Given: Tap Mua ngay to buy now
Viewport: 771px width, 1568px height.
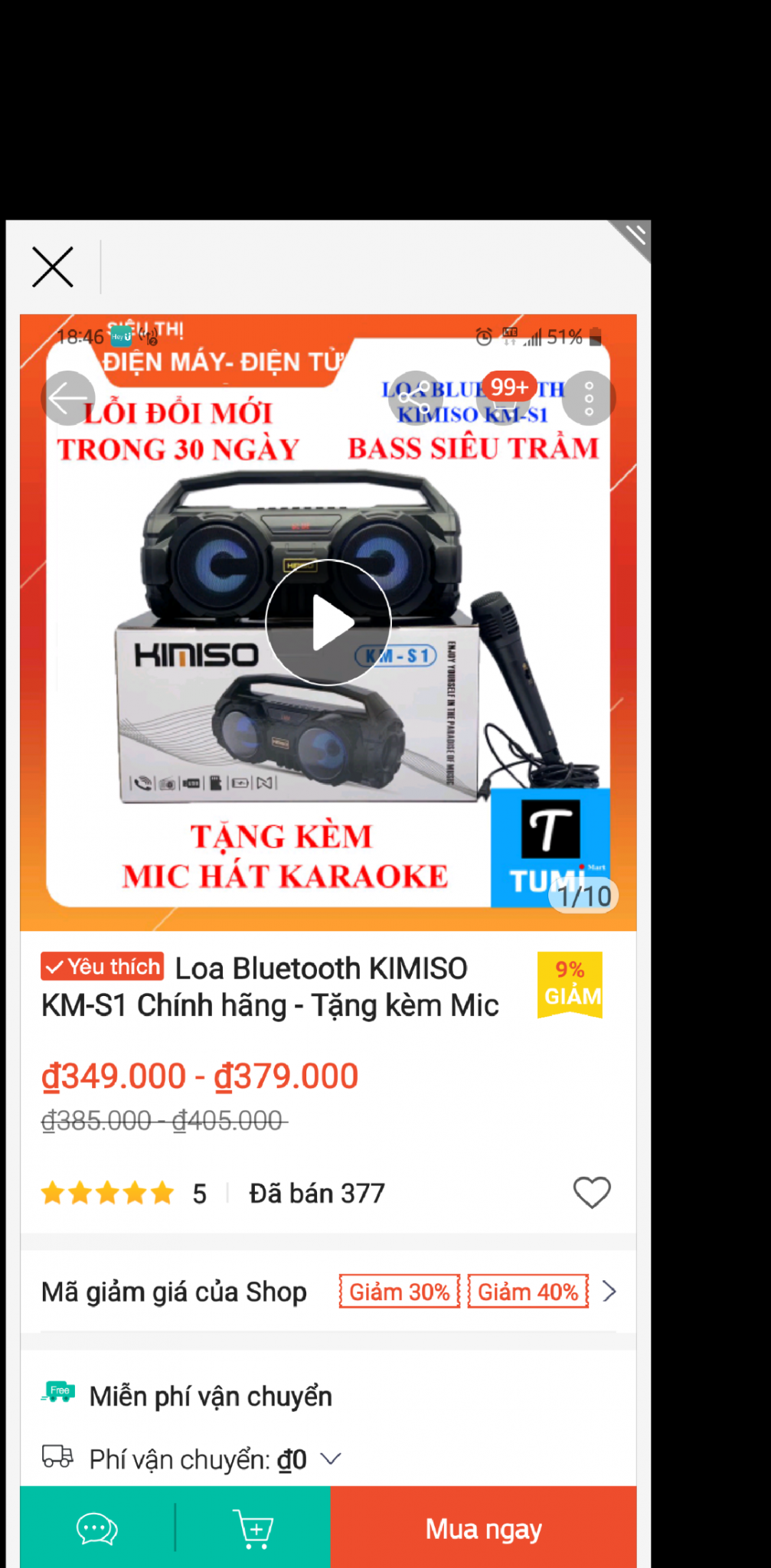Looking at the screenshot, I should tap(483, 1529).
